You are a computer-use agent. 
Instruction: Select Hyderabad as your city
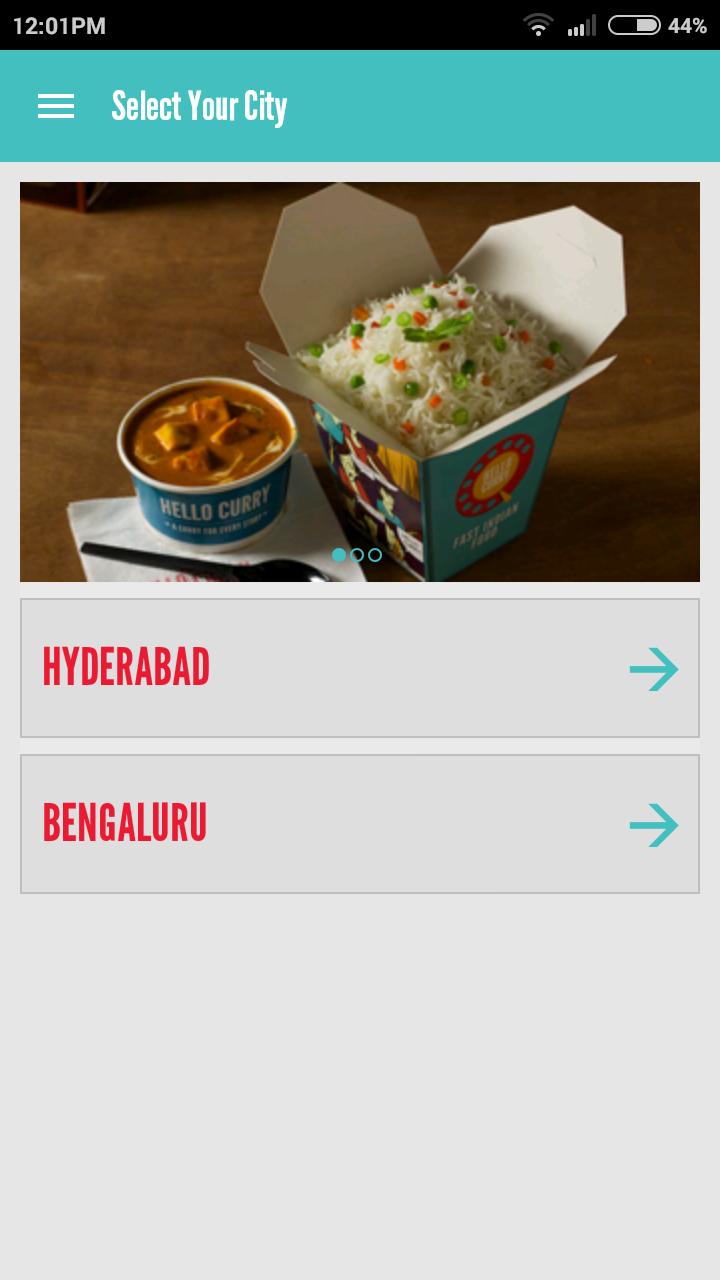tap(360, 668)
